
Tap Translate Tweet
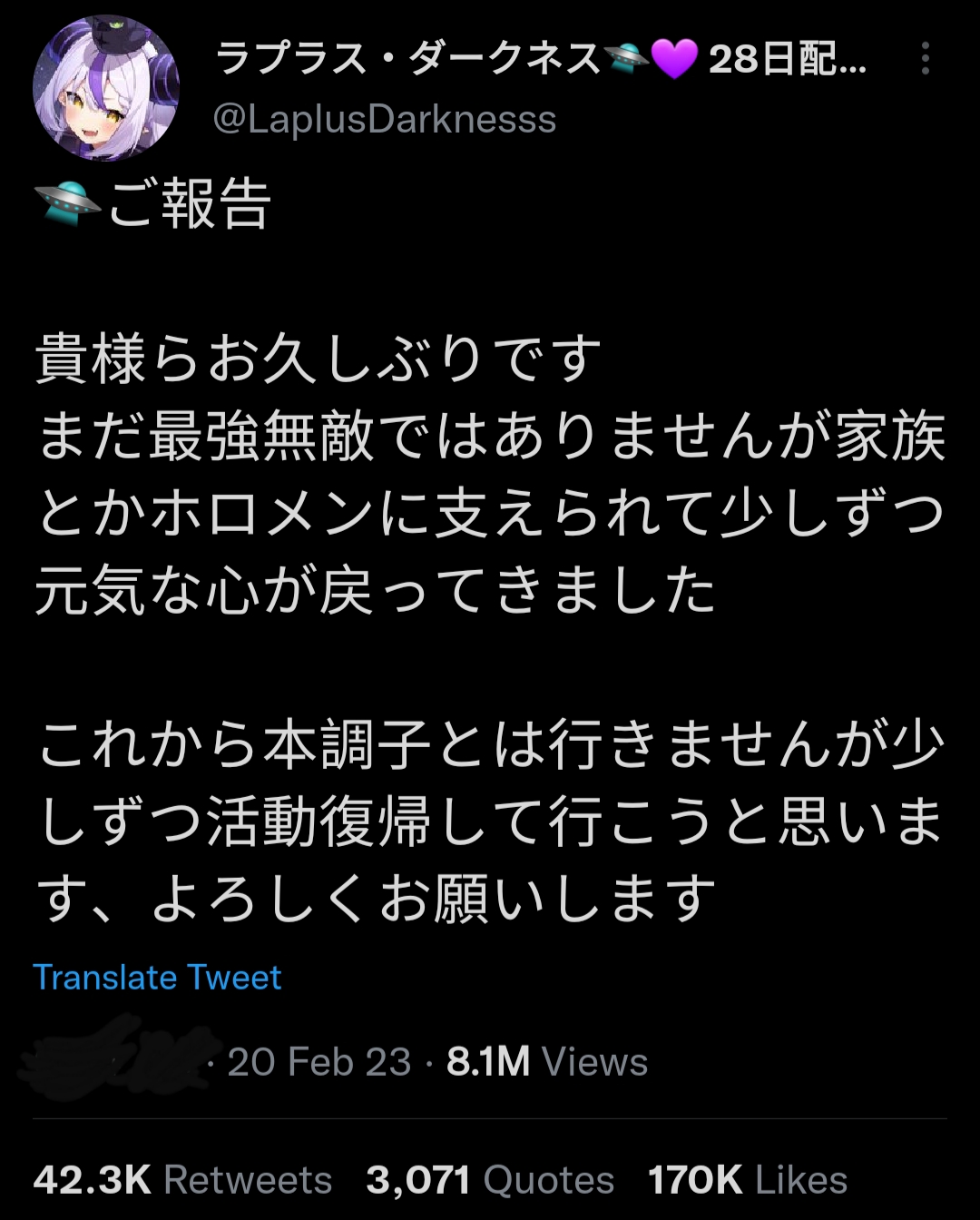click(x=157, y=978)
